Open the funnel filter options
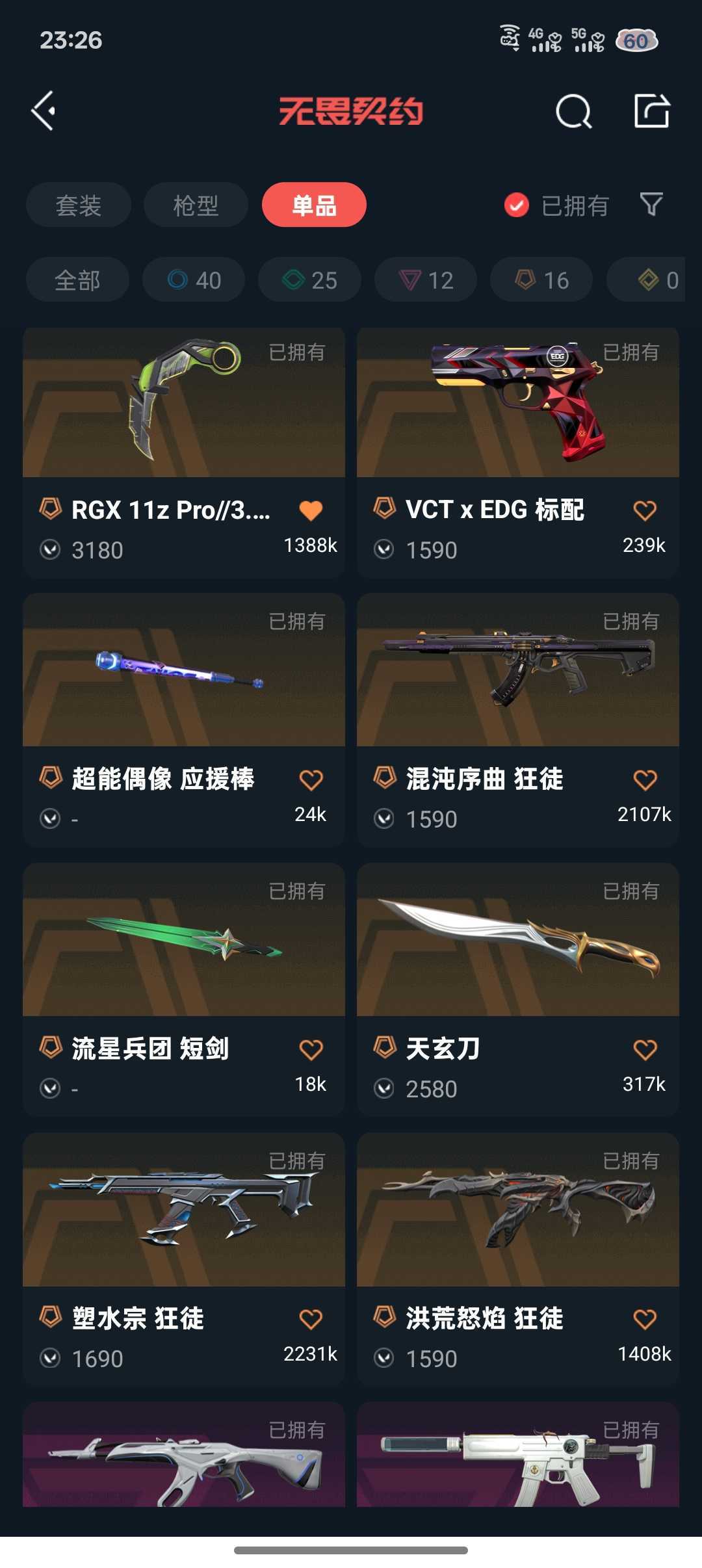 [651, 205]
